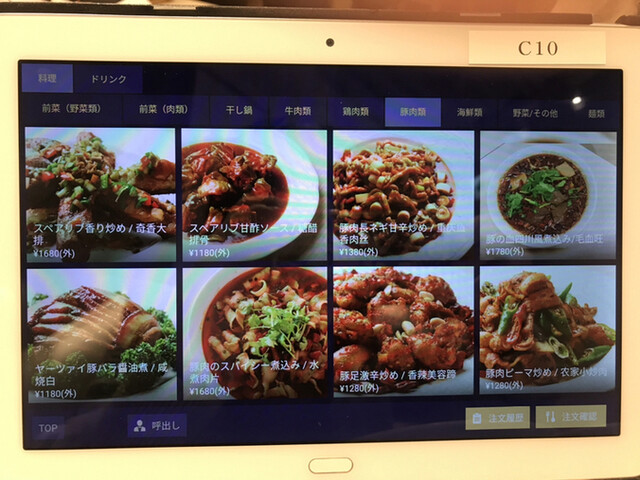Switch to the 牛肉類 category
This screenshot has height=480, width=640.
(298, 111)
